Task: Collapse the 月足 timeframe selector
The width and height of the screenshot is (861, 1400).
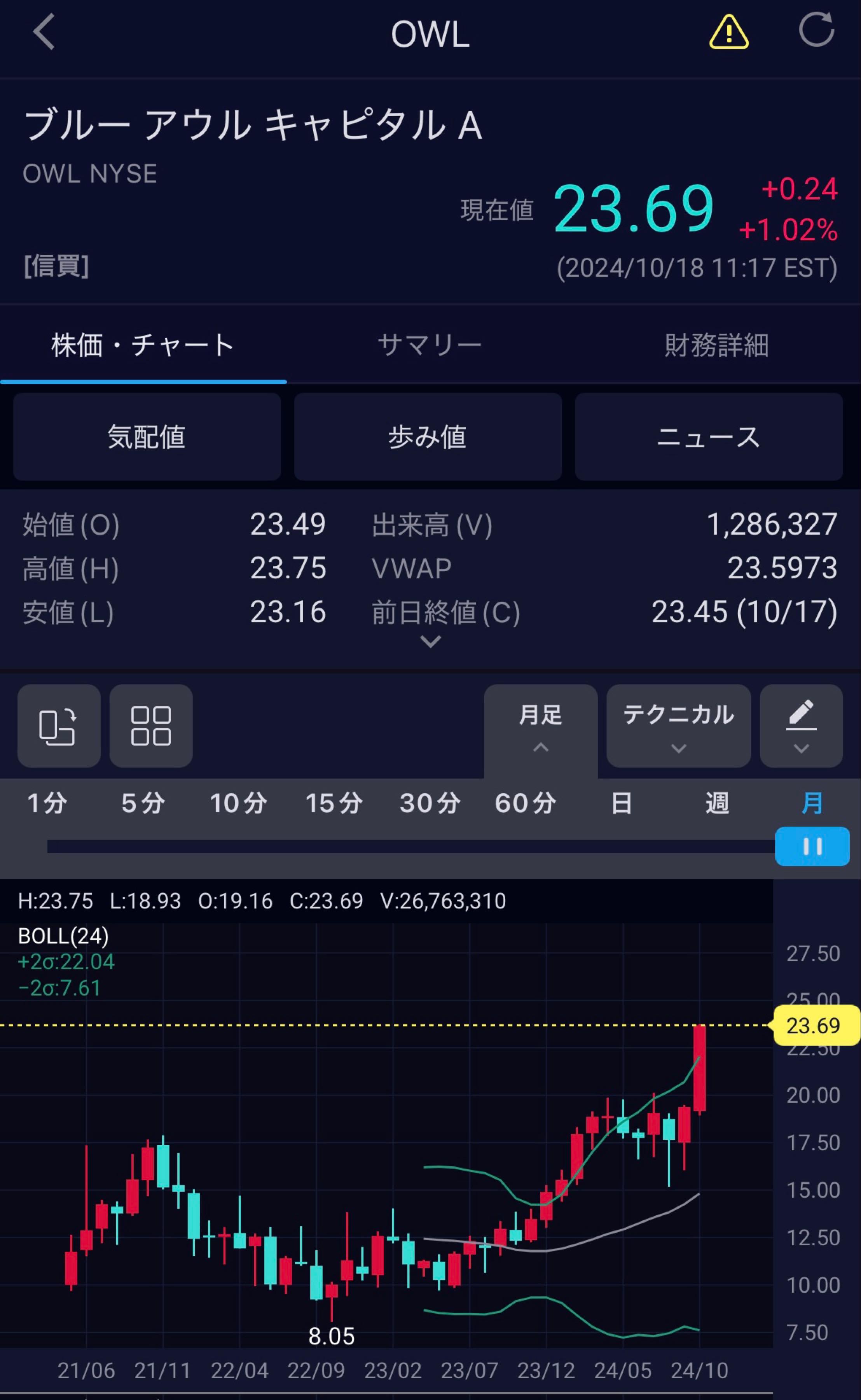Action: click(540, 727)
